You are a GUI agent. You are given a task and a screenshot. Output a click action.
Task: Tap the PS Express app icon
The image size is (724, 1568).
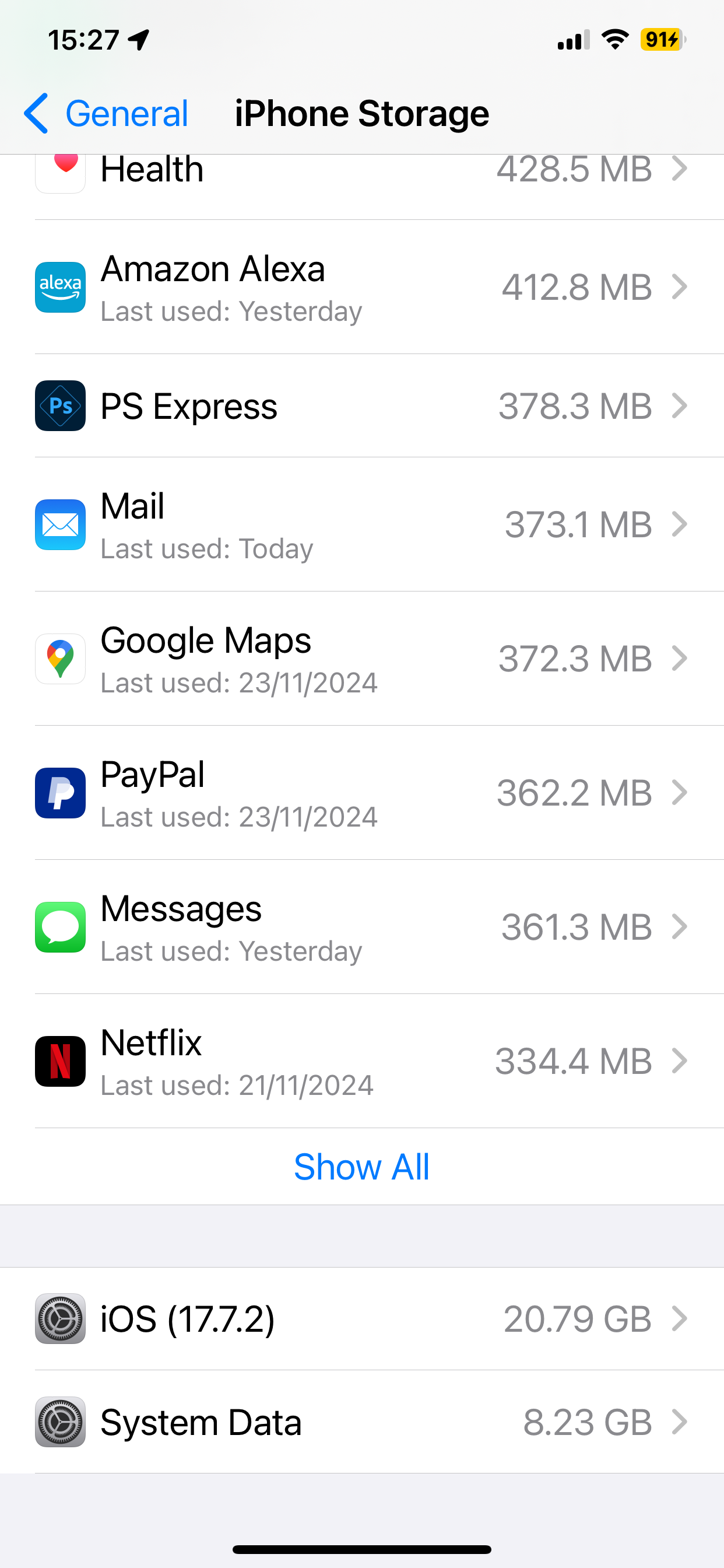(x=59, y=405)
